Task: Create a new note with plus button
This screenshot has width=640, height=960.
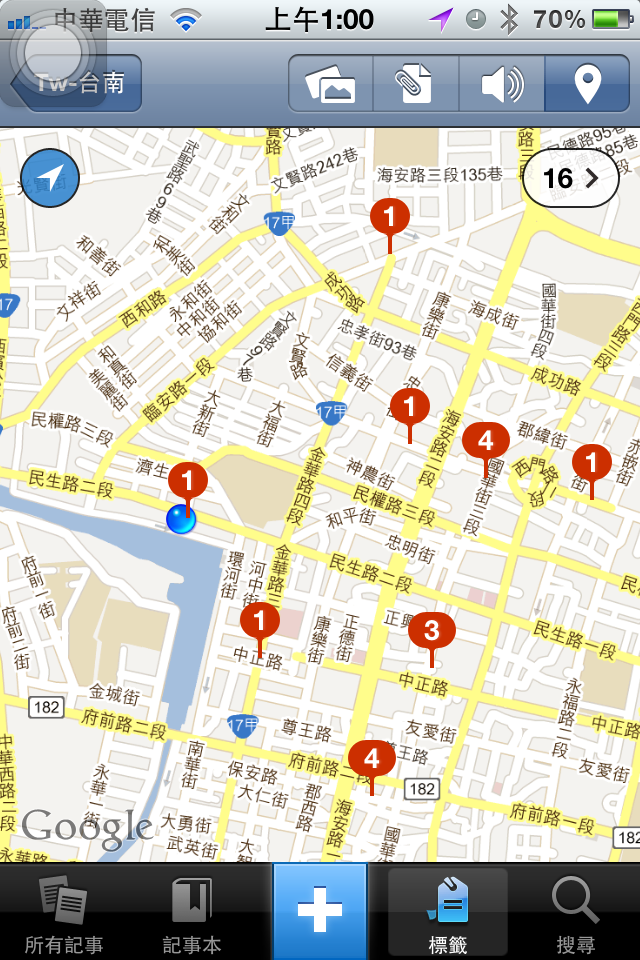Action: [x=320, y=912]
